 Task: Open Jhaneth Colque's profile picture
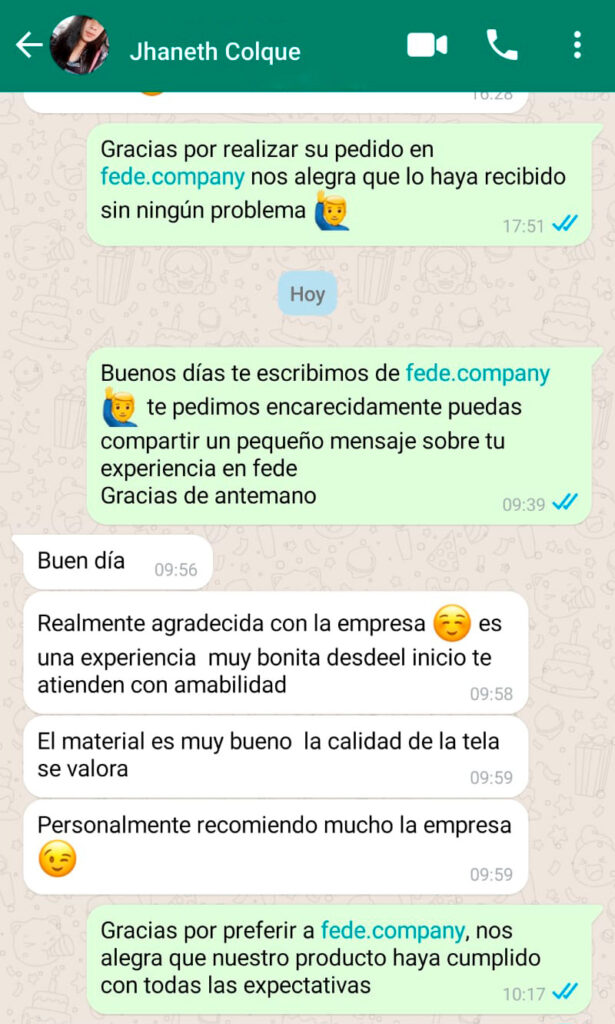coord(79,46)
